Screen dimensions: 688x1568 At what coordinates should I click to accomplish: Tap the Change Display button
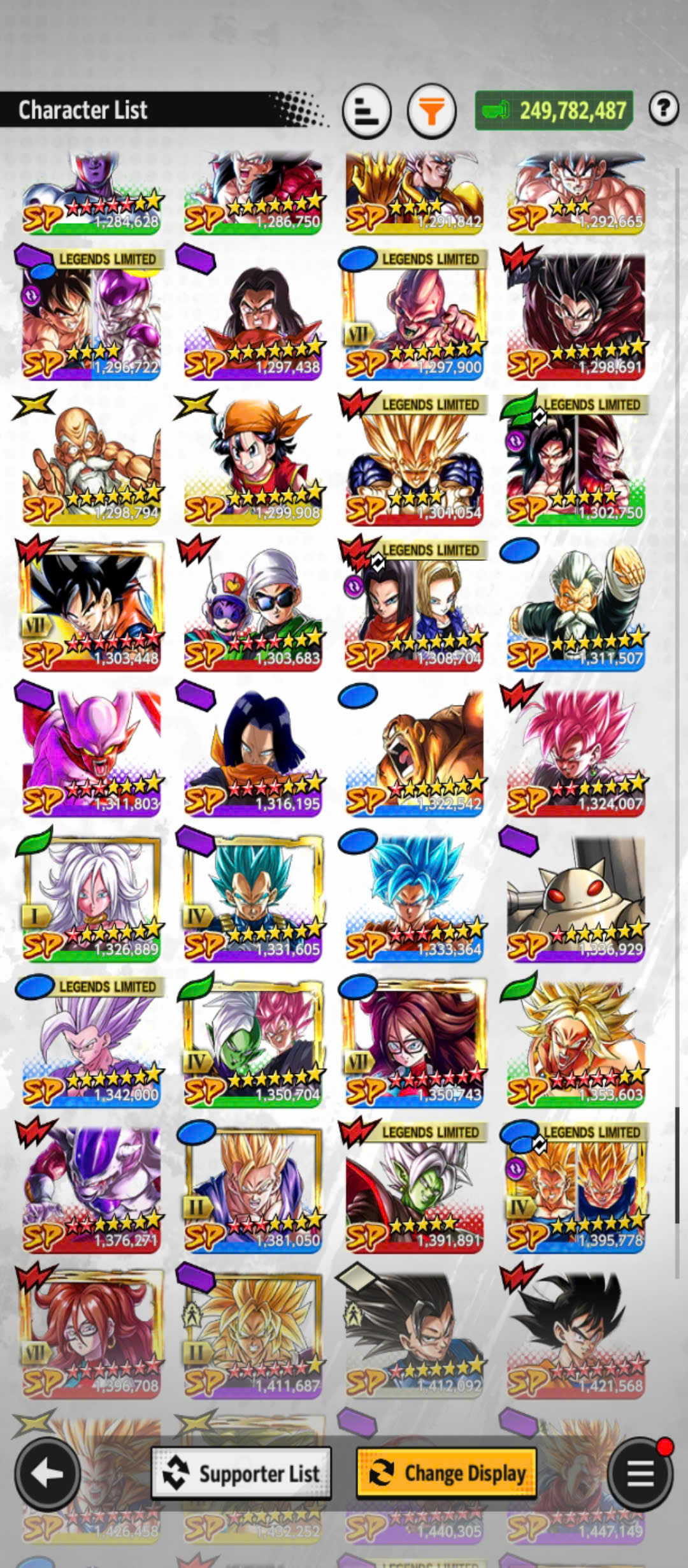[x=447, y=1473]
